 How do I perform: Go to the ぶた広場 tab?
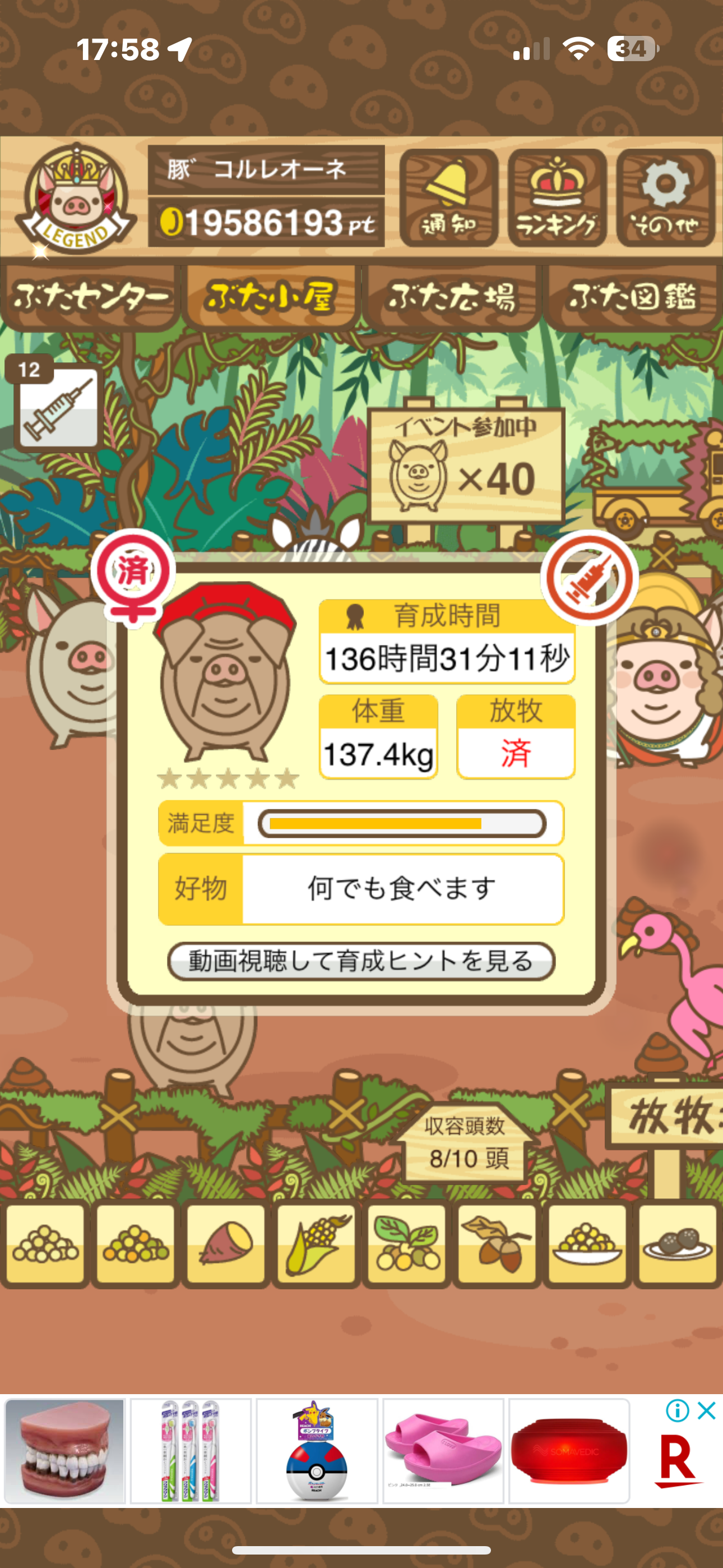[451, 298]
